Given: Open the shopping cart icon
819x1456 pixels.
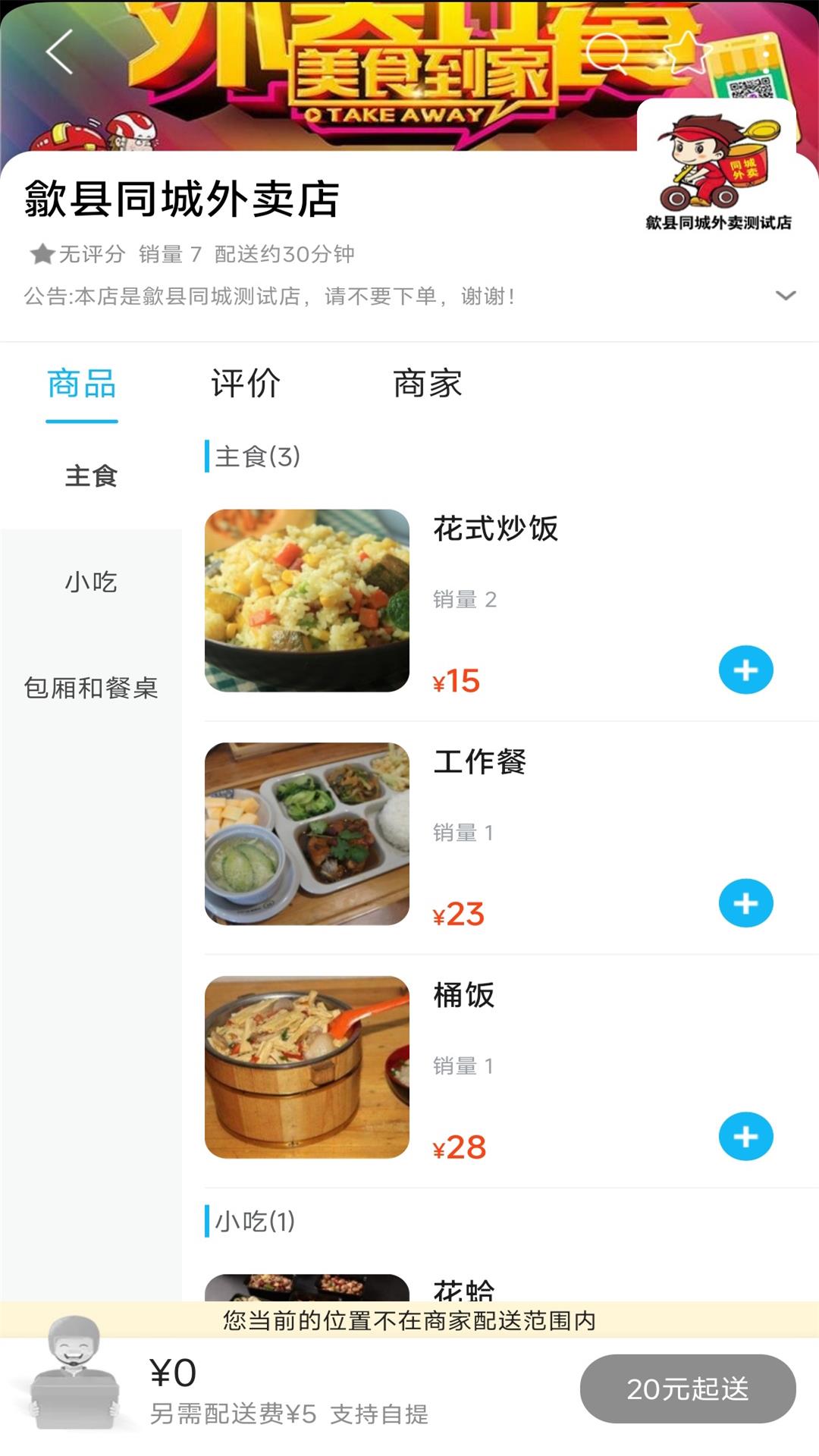Looking at the screenshot, I should coord(74,1374).
